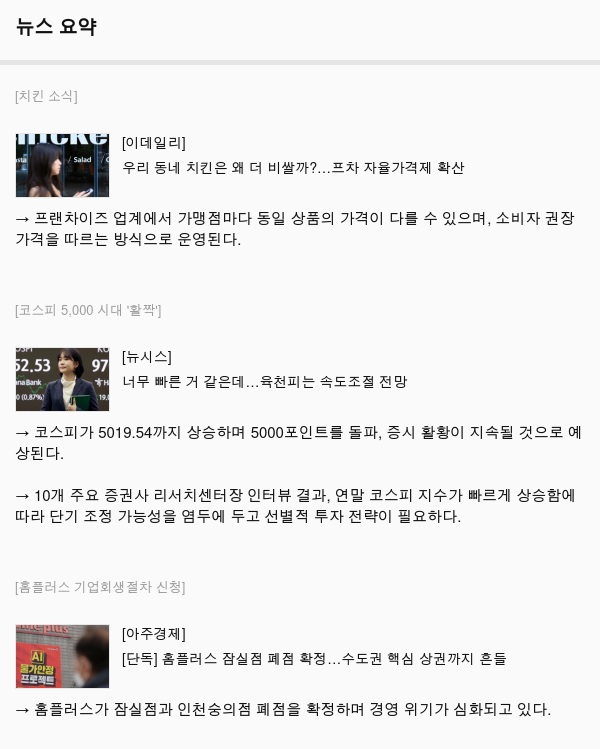The width and height of the screenshot is (600, 749).
Task: Tap the 아주경제 홈플러스 article thumbnail
Action: click(x=62, y=656)
